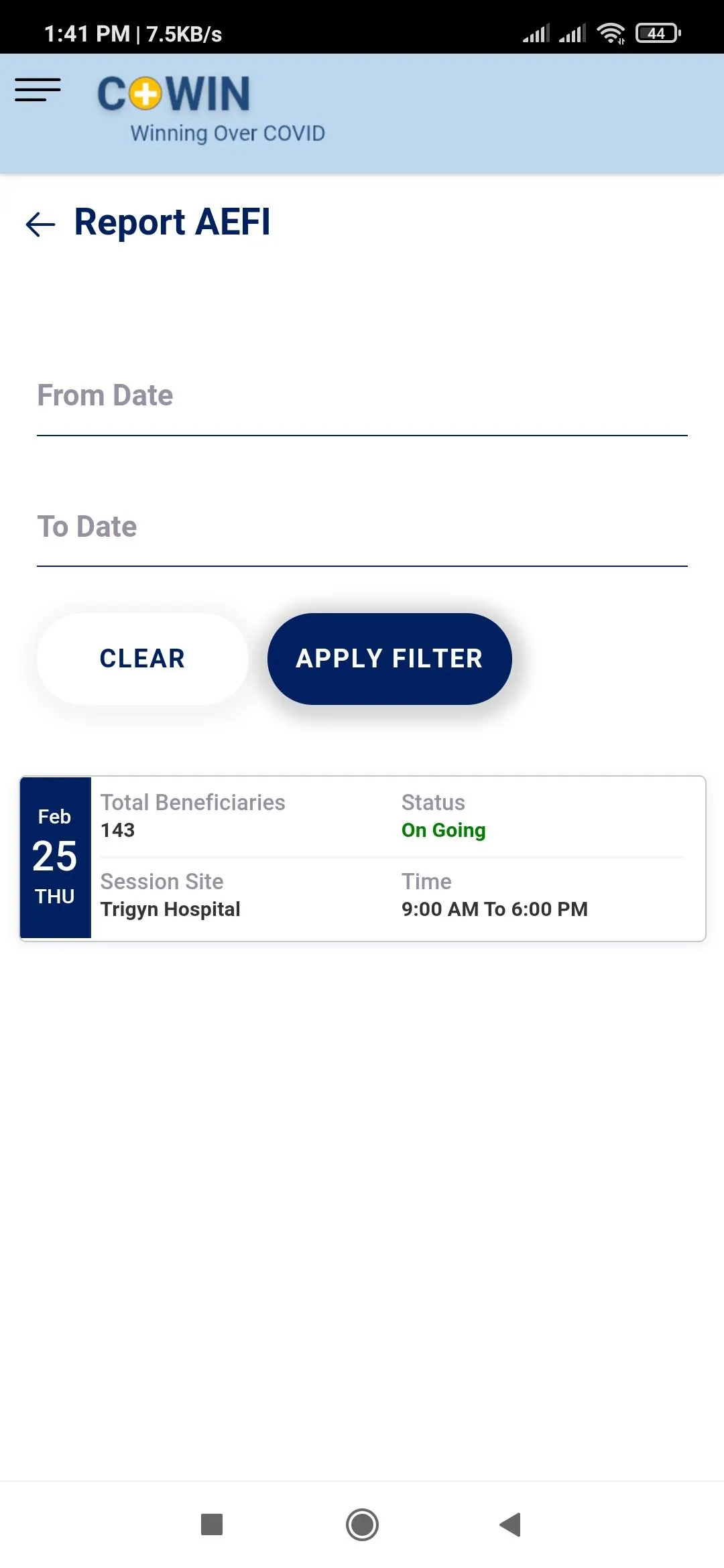Screen dimensions: 724x1568
Task: Click the Report AEFI heading
Action: [x=172, y=221]
